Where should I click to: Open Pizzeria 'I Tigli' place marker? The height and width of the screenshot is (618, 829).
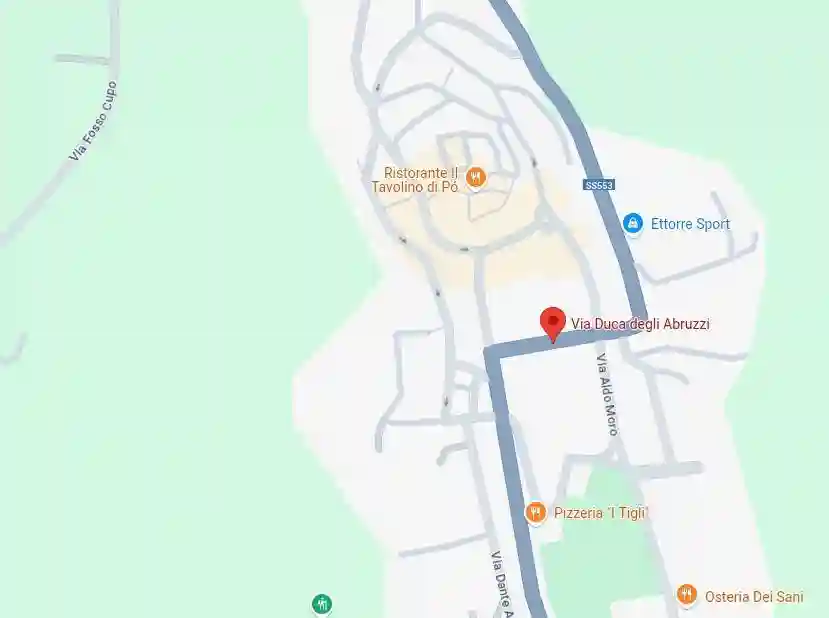coord(536,513)
